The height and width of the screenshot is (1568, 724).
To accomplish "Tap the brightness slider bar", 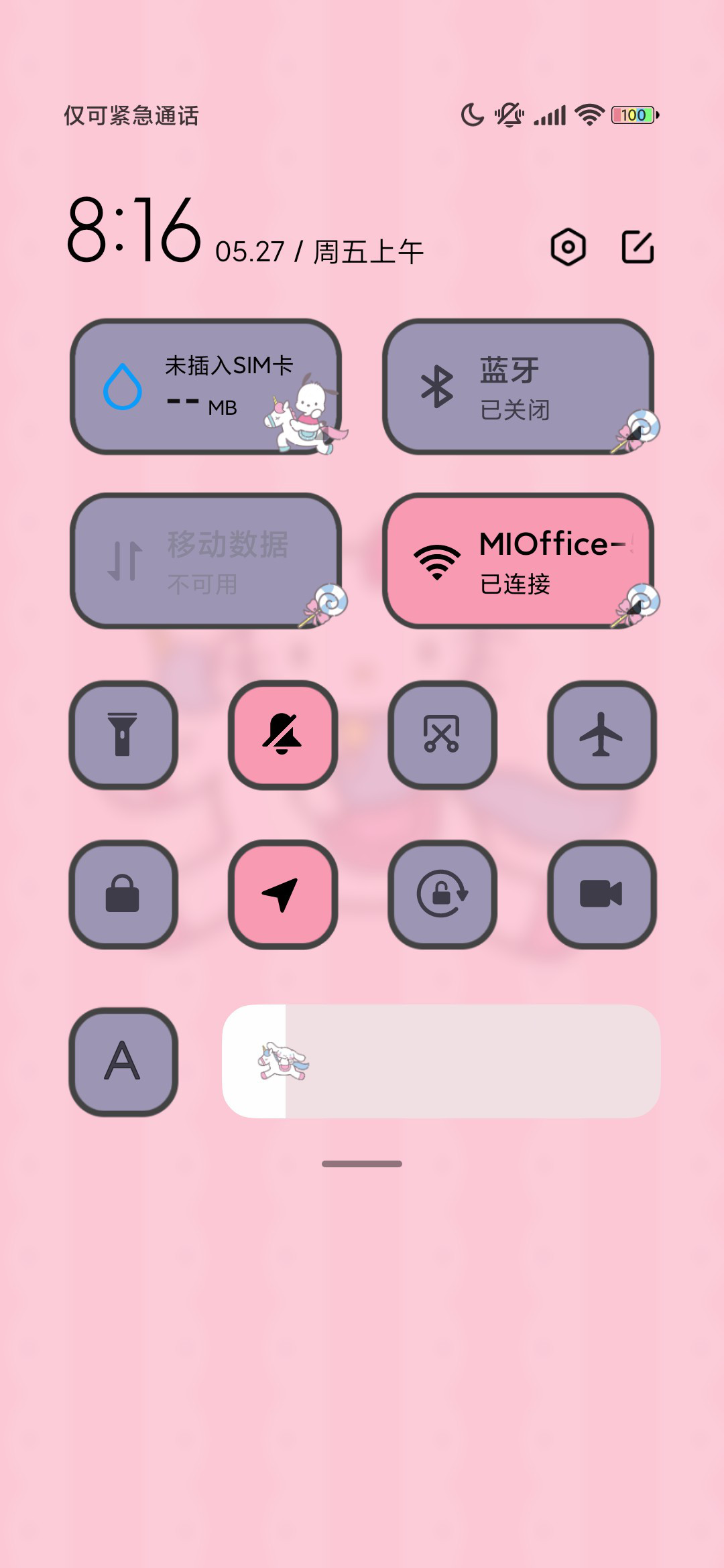I will tap(441, 1061).
